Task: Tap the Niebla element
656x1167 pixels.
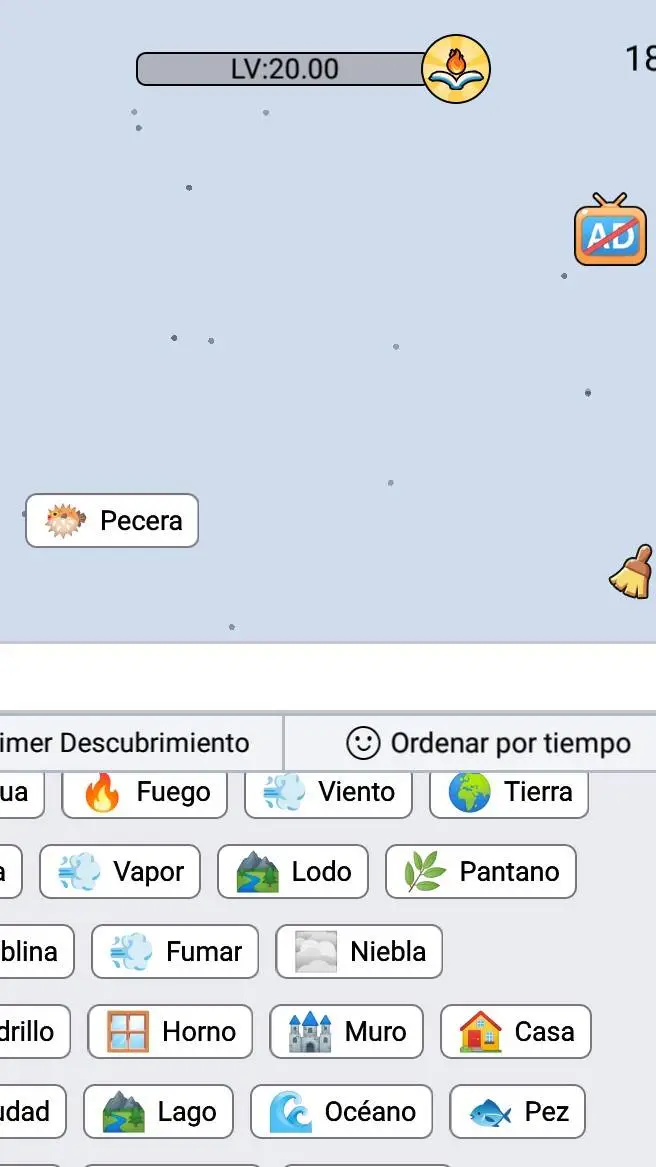Action: click(359, 952)
